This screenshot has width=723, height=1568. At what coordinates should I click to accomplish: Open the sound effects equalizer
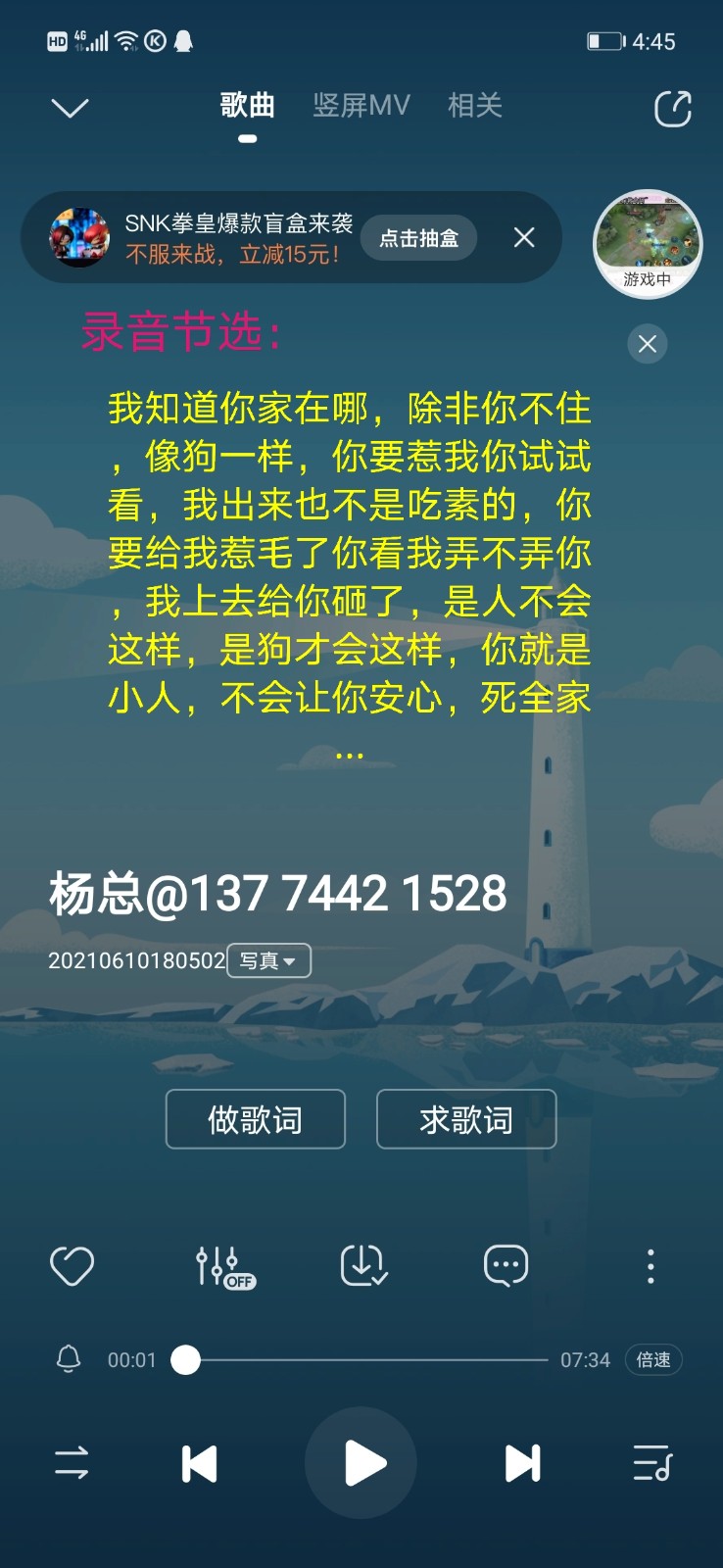[223, 1266]
